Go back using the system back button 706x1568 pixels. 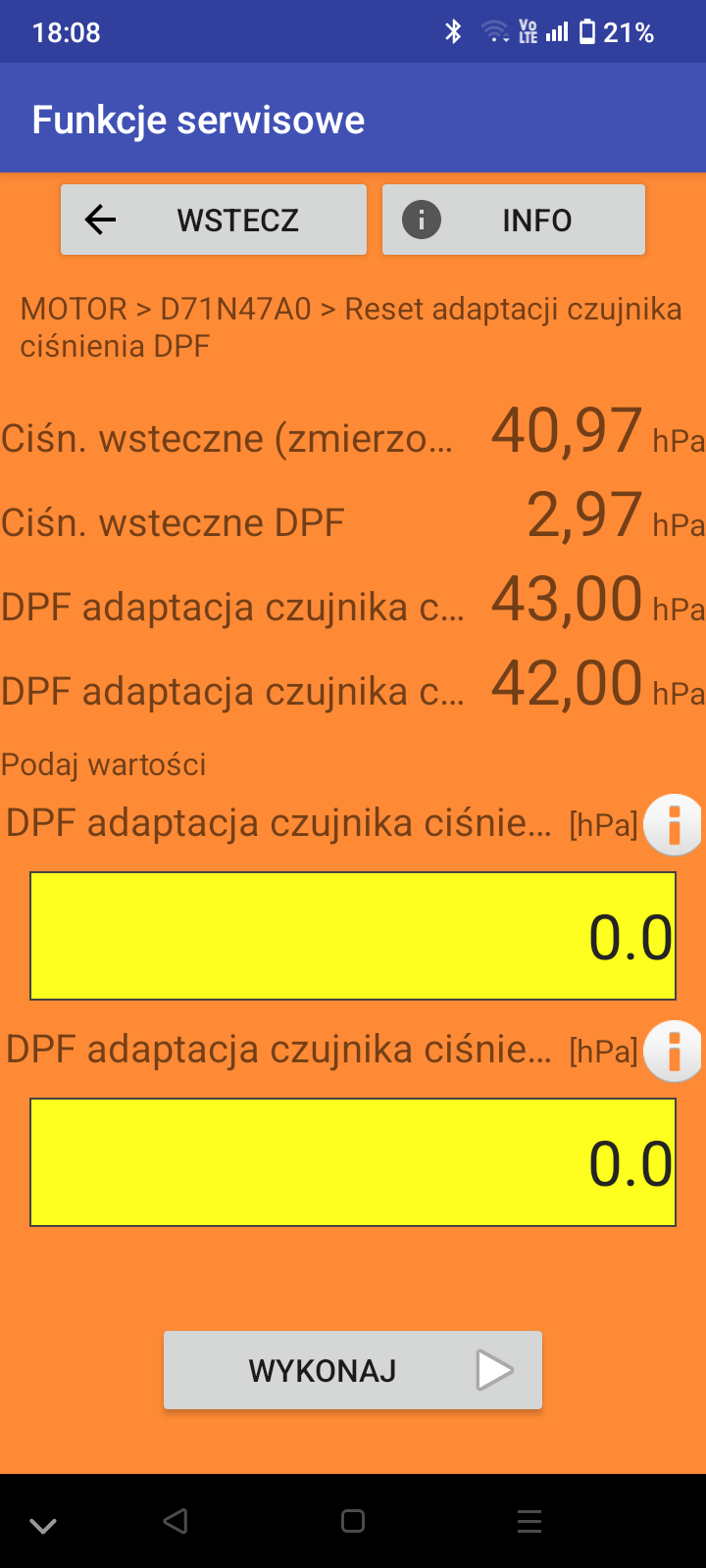(x=176, y=1521)
